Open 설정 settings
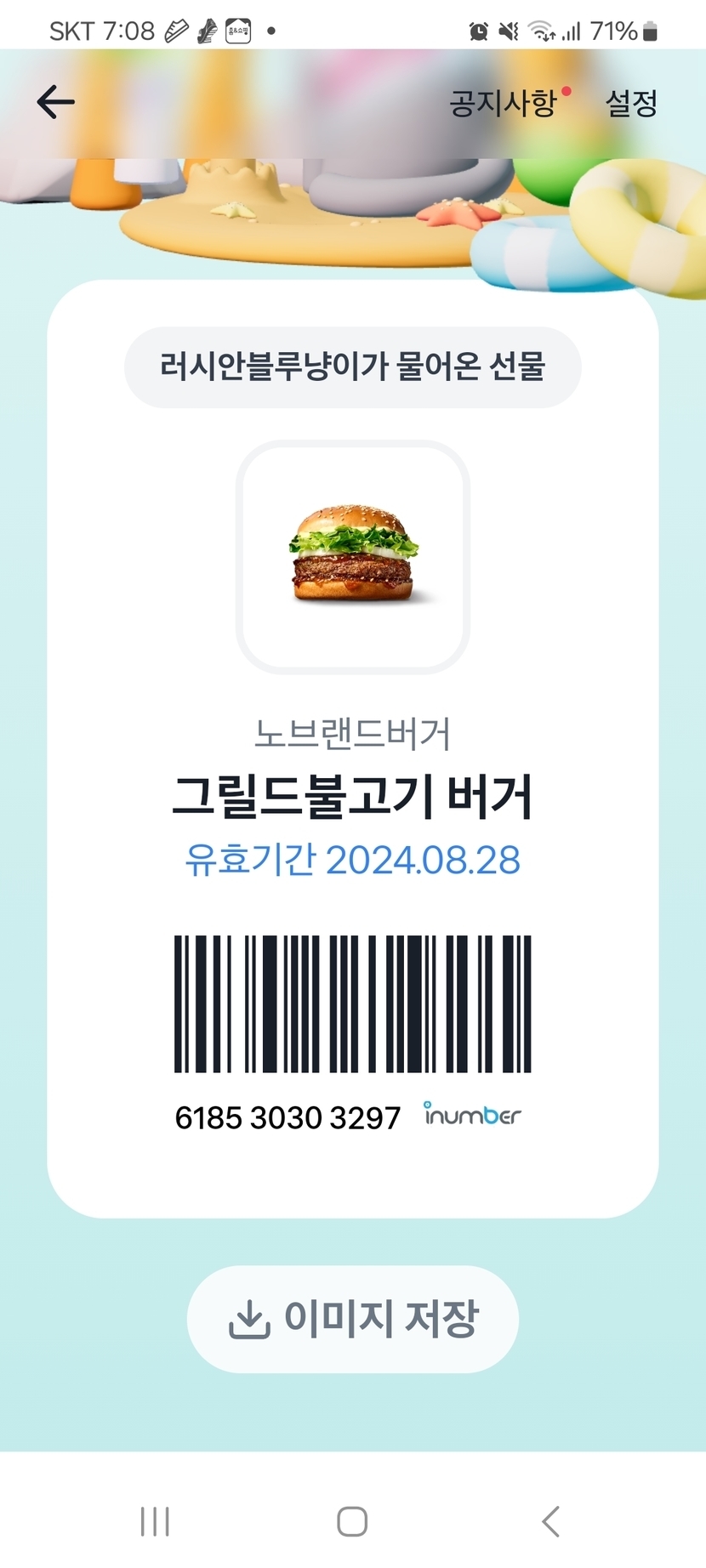Image resolution: width=706 pixels, height=1568 pixels. point(631,104)
